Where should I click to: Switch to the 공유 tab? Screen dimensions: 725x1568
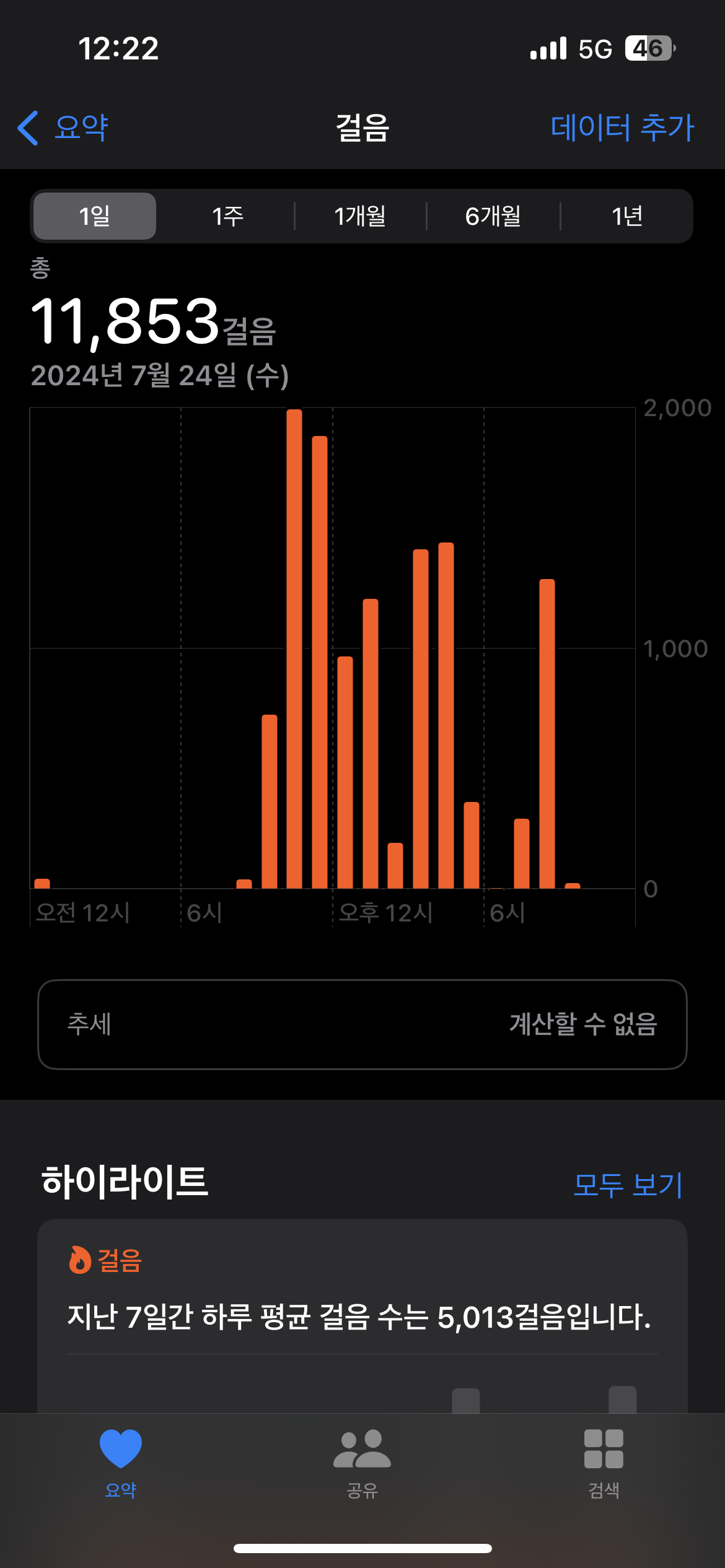pos(362,1461)
